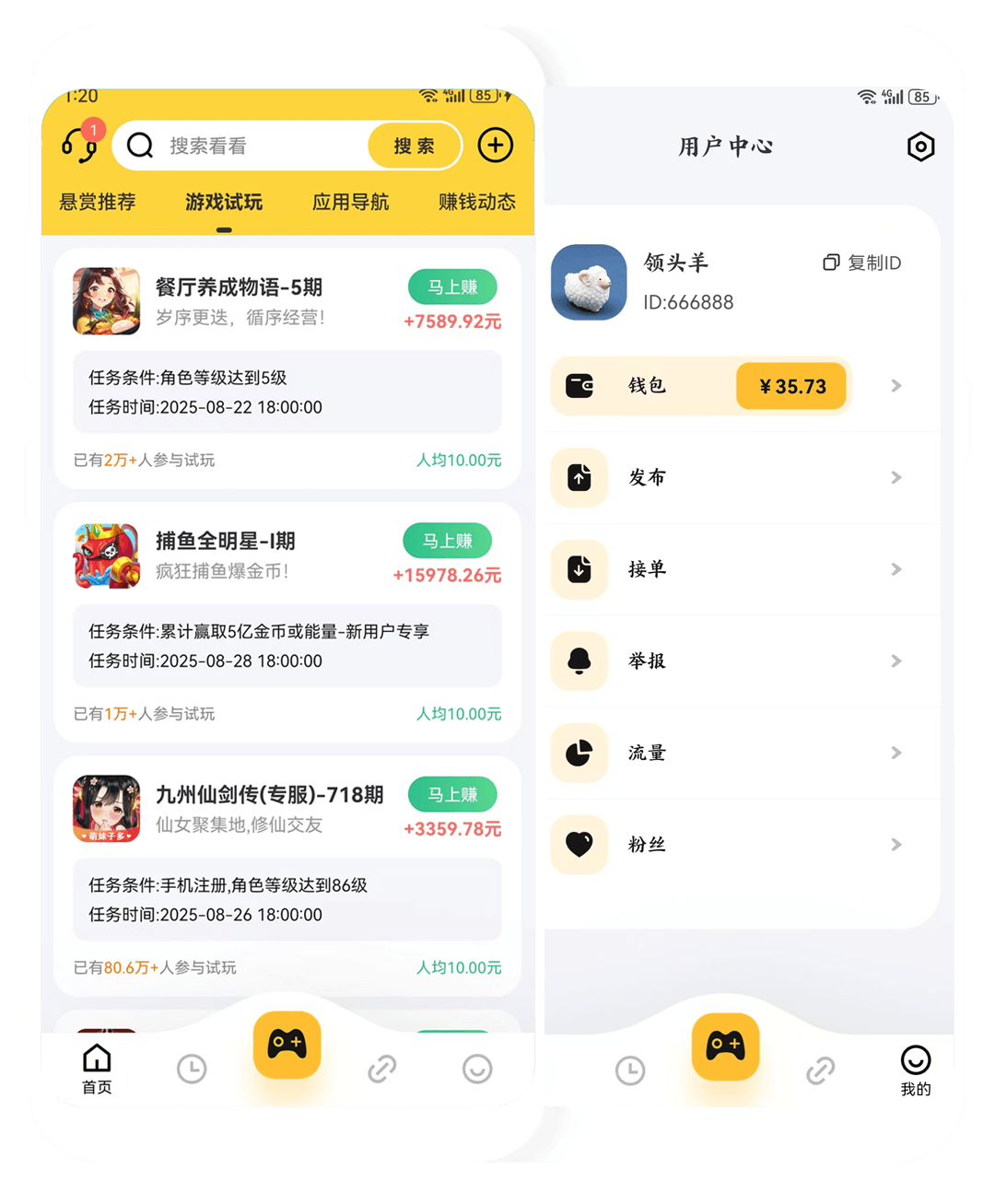Open 举报 via the bell icon
The height and width of the screenshot is (1204, 995).
579,660
